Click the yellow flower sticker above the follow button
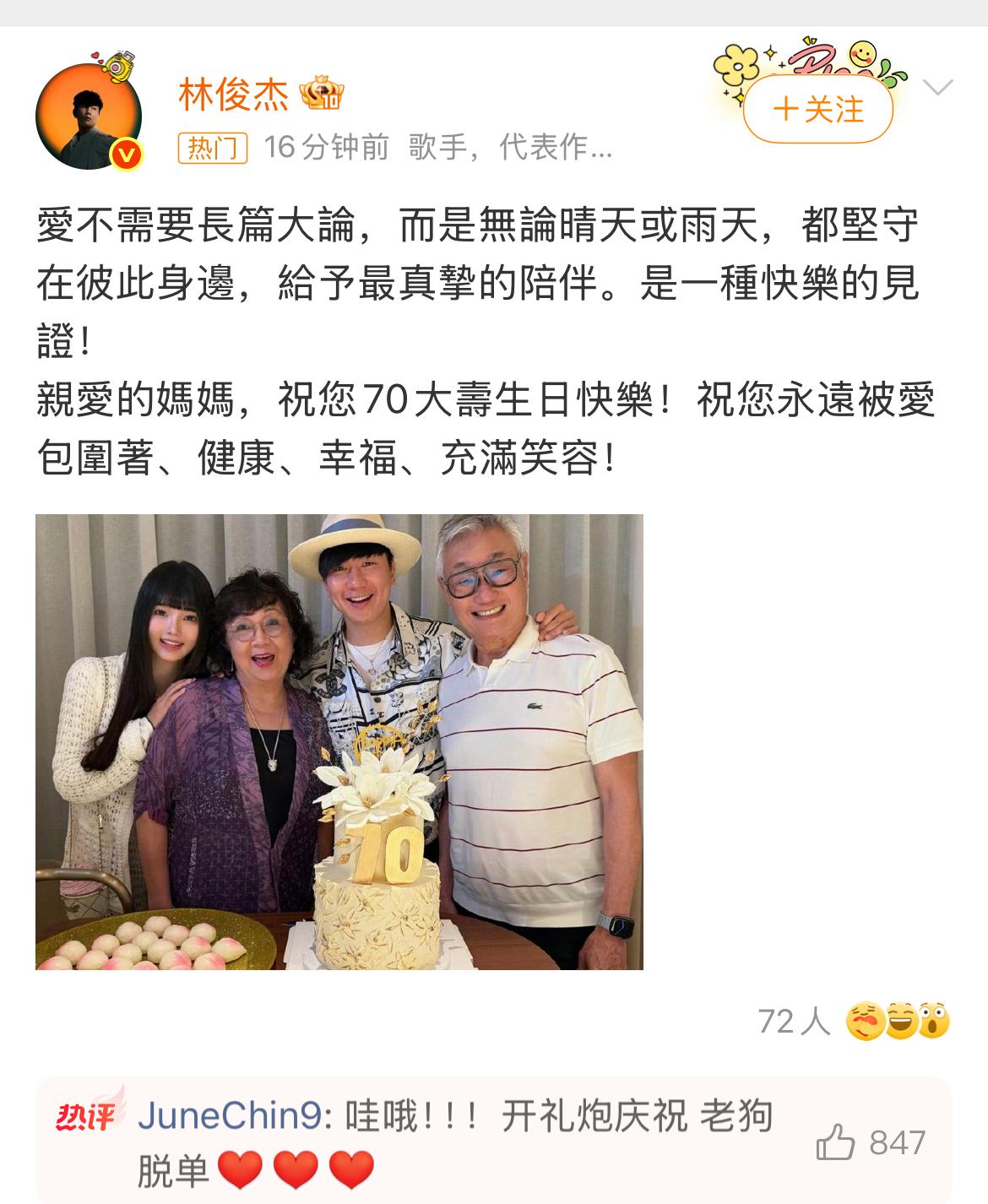The height and width of the screenshot is (1204, 988). [738, 65]
